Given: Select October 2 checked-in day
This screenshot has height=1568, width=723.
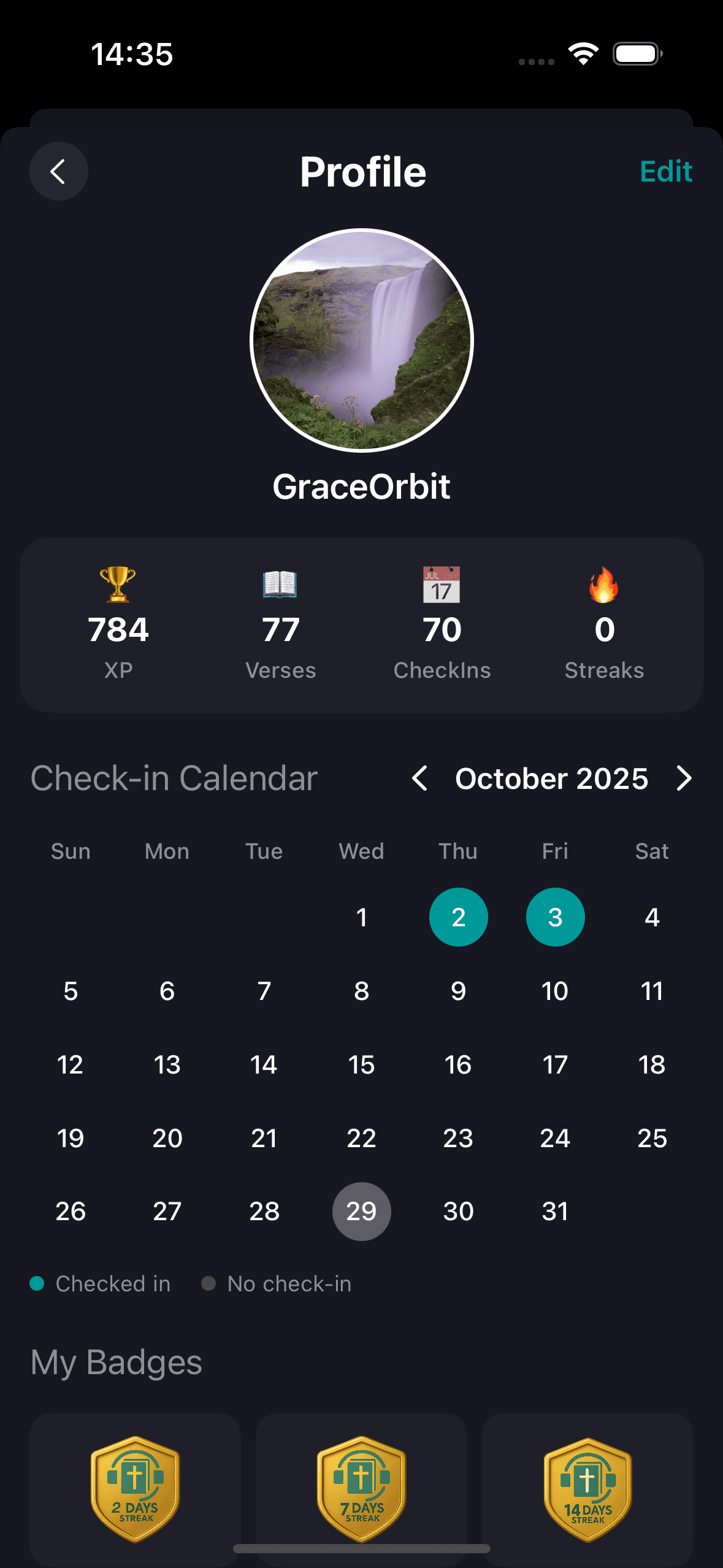Looking at the screenshot, I should pos(458,917).
